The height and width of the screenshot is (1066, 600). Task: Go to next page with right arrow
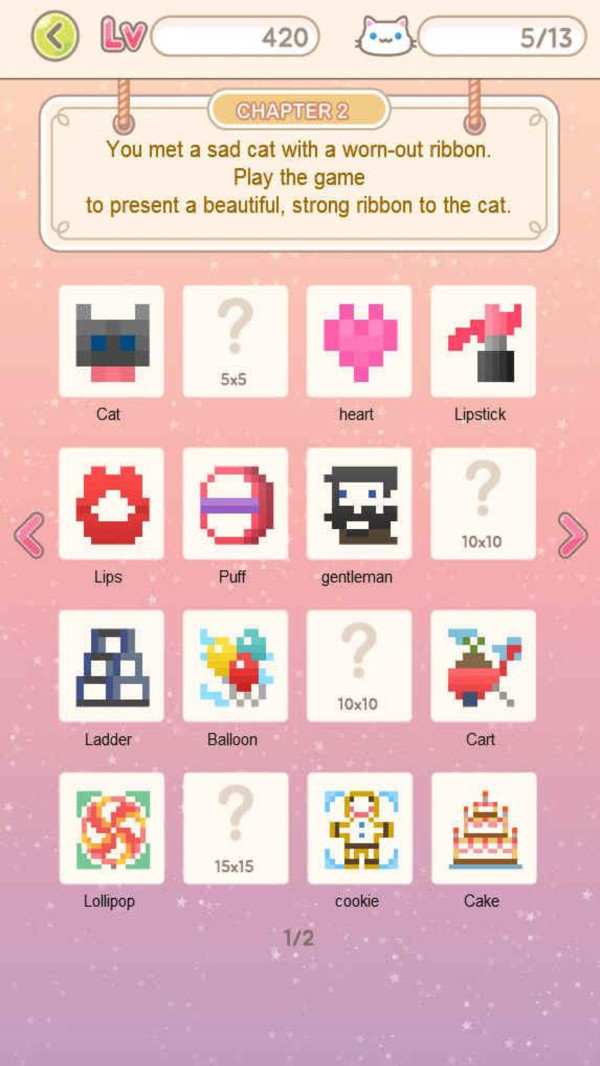[571, 535]
